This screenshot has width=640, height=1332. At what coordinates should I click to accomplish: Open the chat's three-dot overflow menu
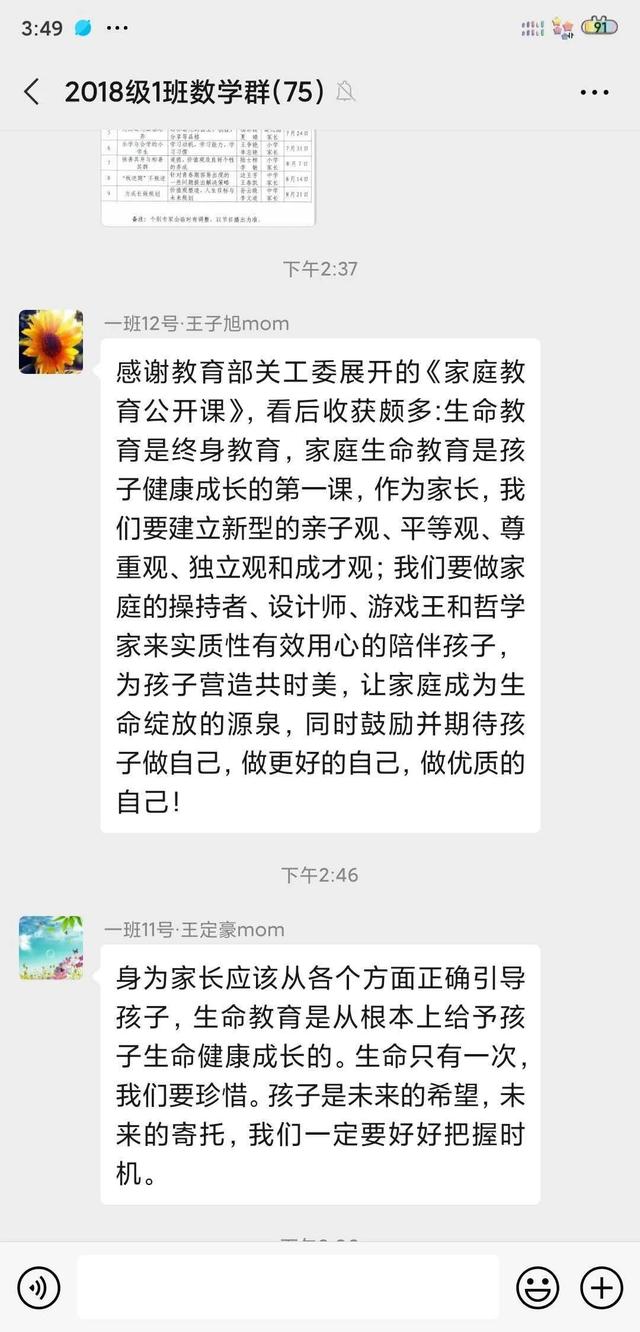(x=594, y=93)
